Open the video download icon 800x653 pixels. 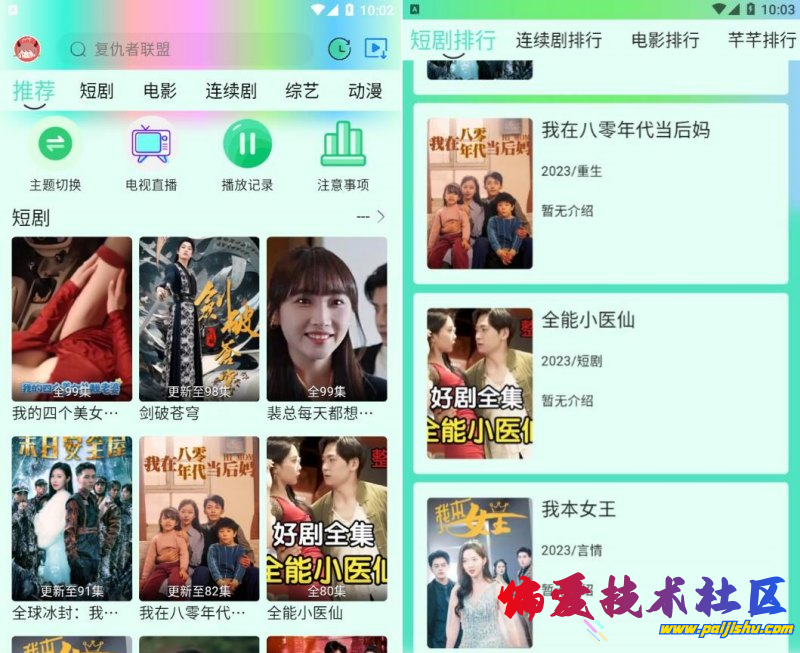pos(375,48)
